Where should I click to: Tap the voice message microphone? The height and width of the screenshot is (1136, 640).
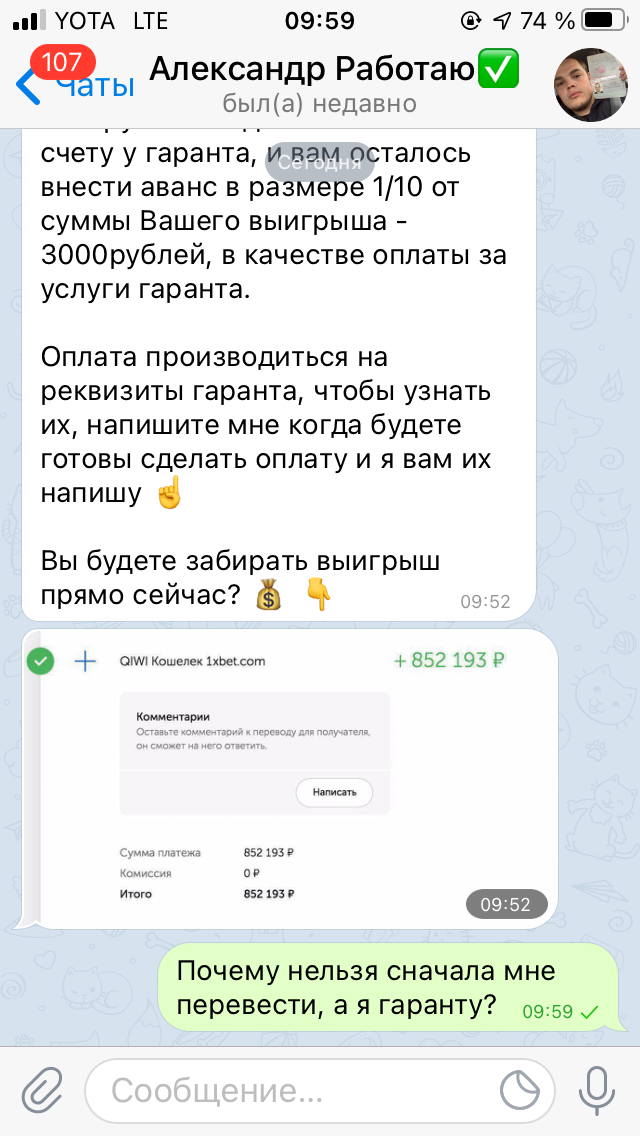point(596,1090)
